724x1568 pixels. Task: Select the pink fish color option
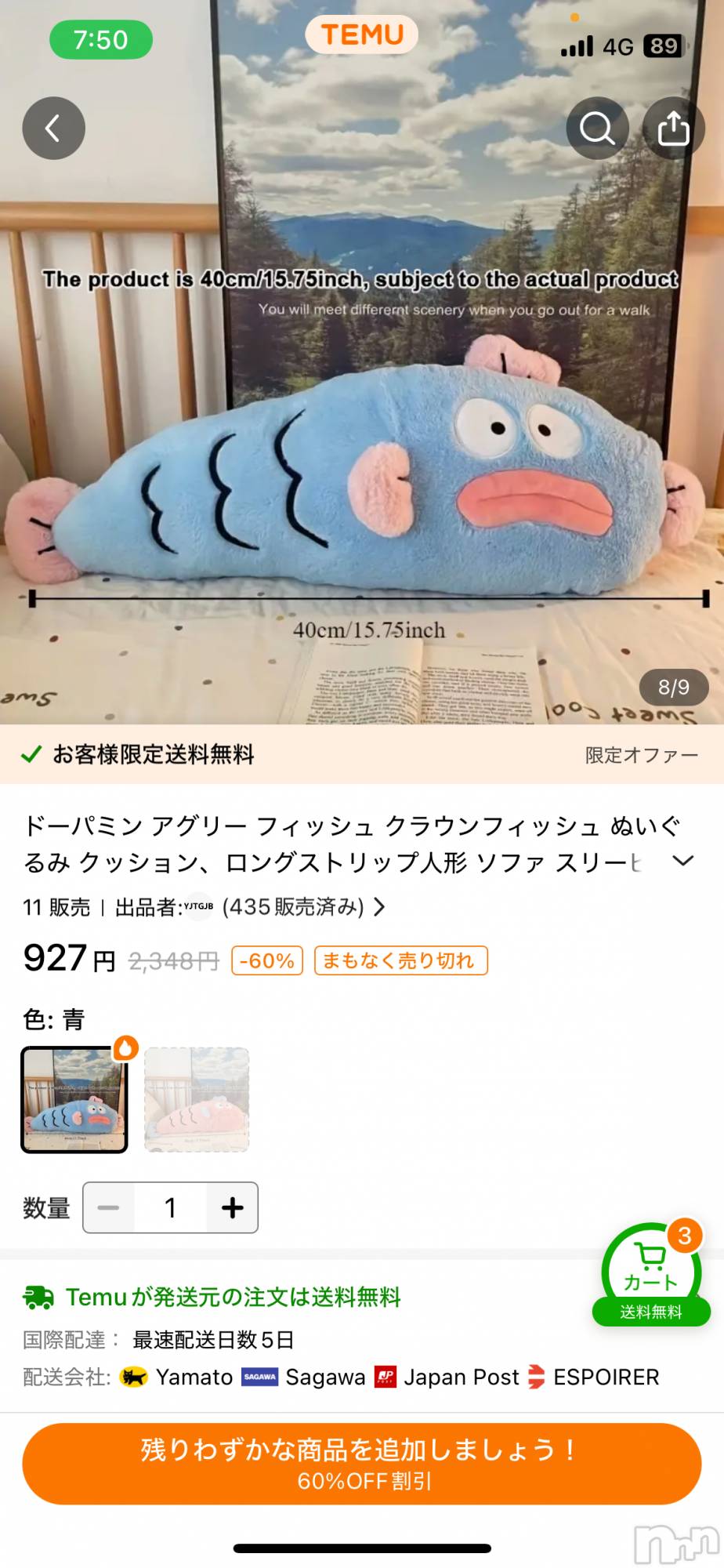pos(197,1099)
